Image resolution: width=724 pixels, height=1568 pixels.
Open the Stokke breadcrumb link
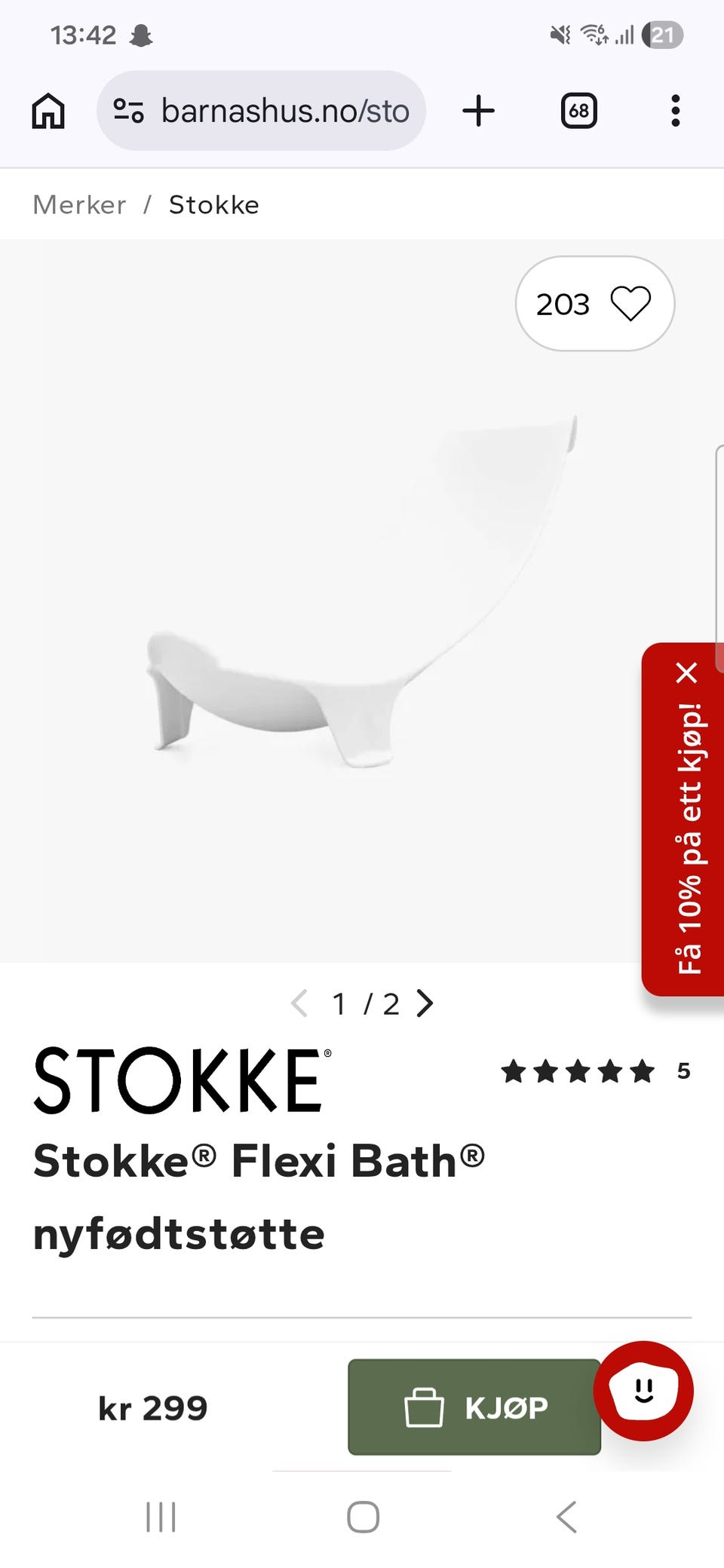pos(214,205)
